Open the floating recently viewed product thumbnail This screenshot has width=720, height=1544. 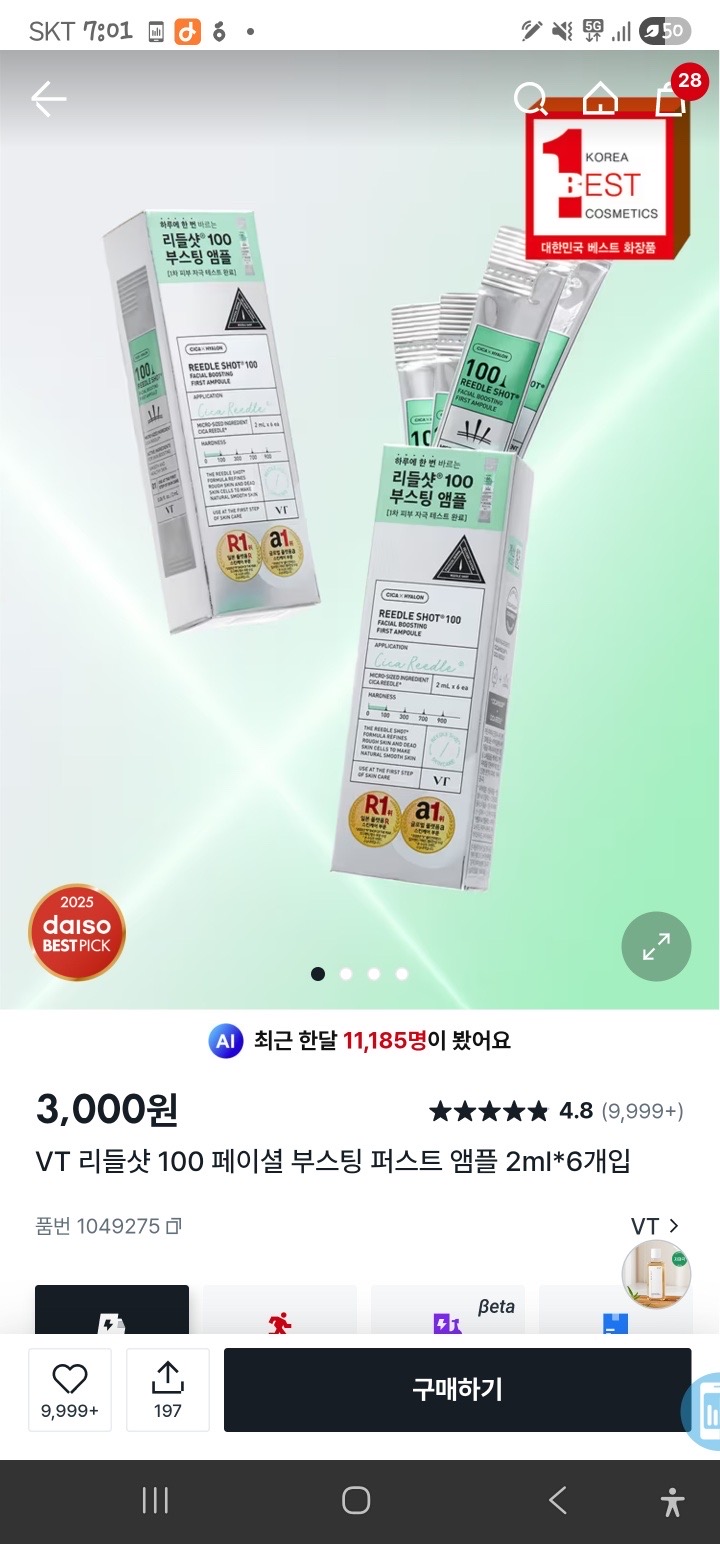(x=656, y=1274)
